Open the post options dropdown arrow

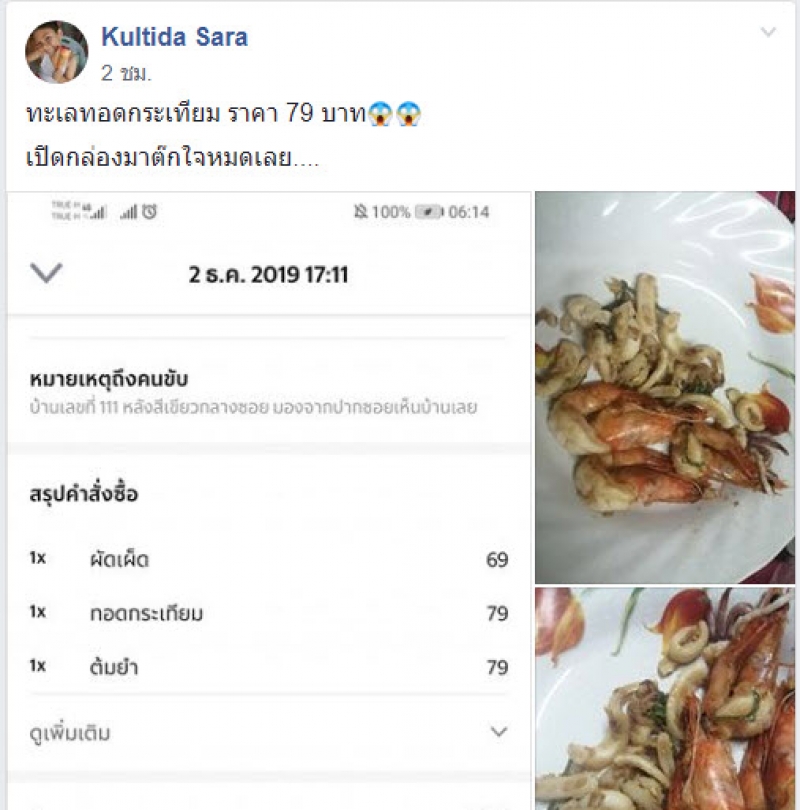tap(768, 32)
